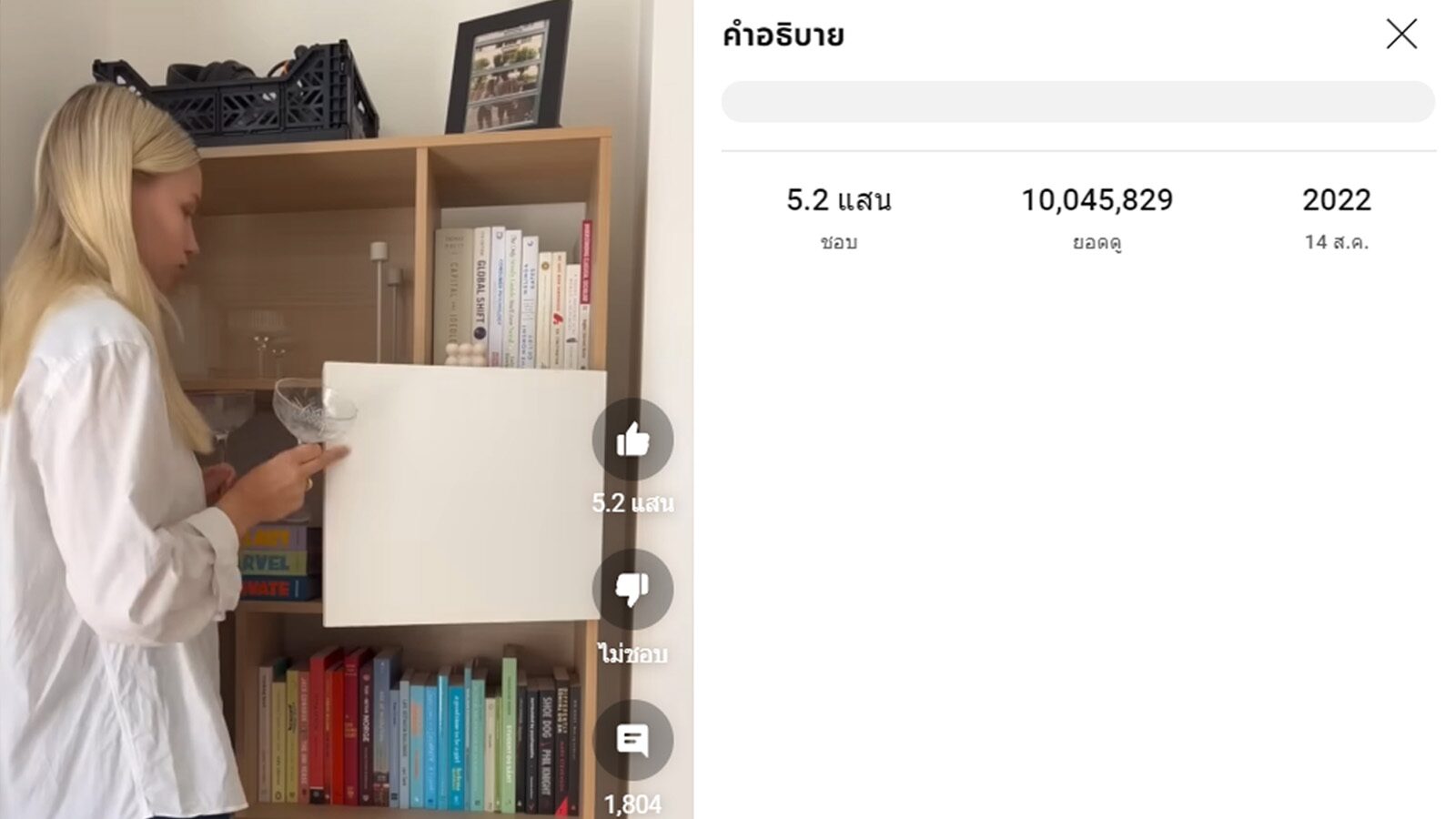Like this Shorts video

click(x=632, y=440)
